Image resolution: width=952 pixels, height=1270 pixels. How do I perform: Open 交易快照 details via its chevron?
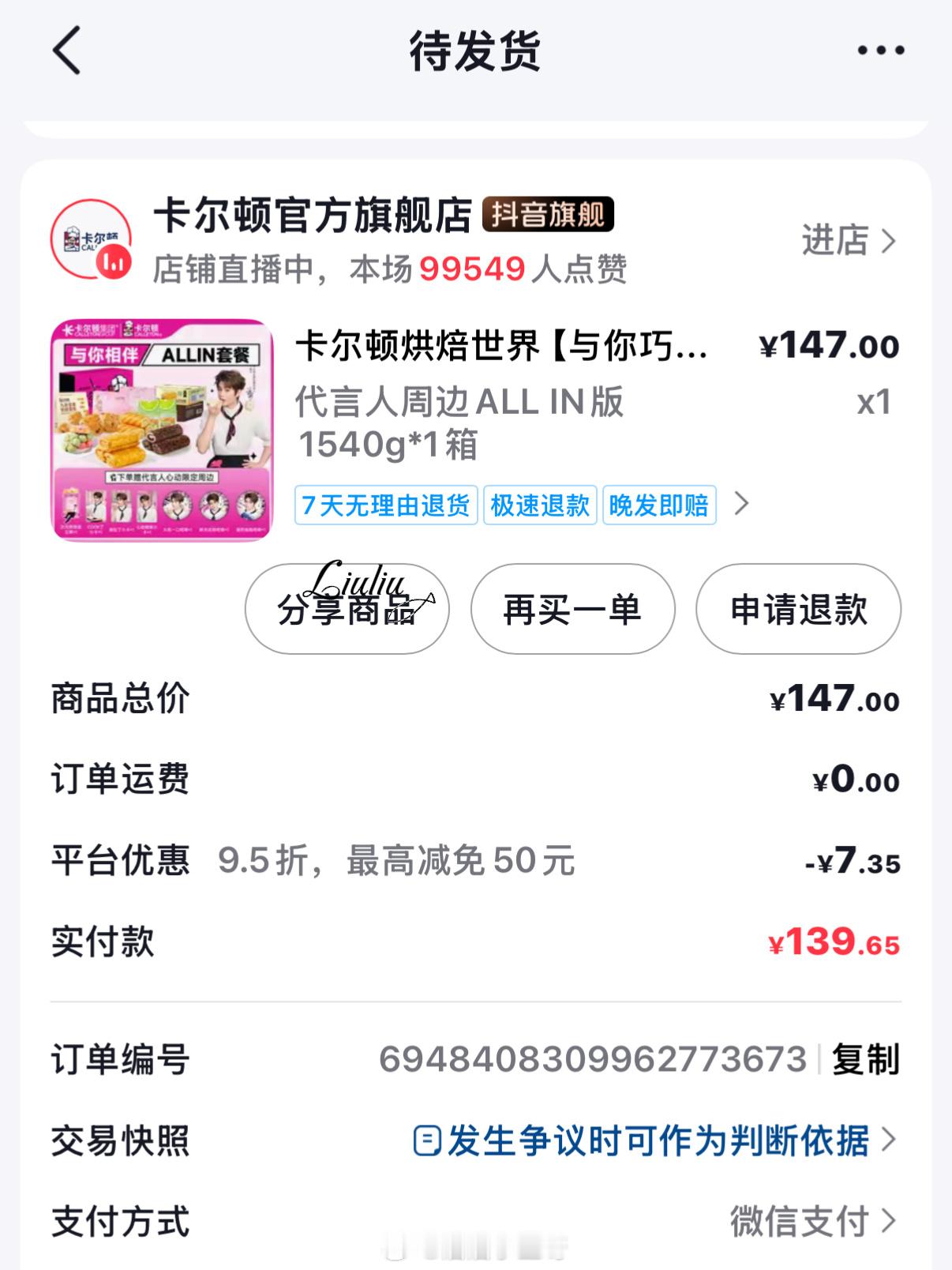(x=887, y=1140)
